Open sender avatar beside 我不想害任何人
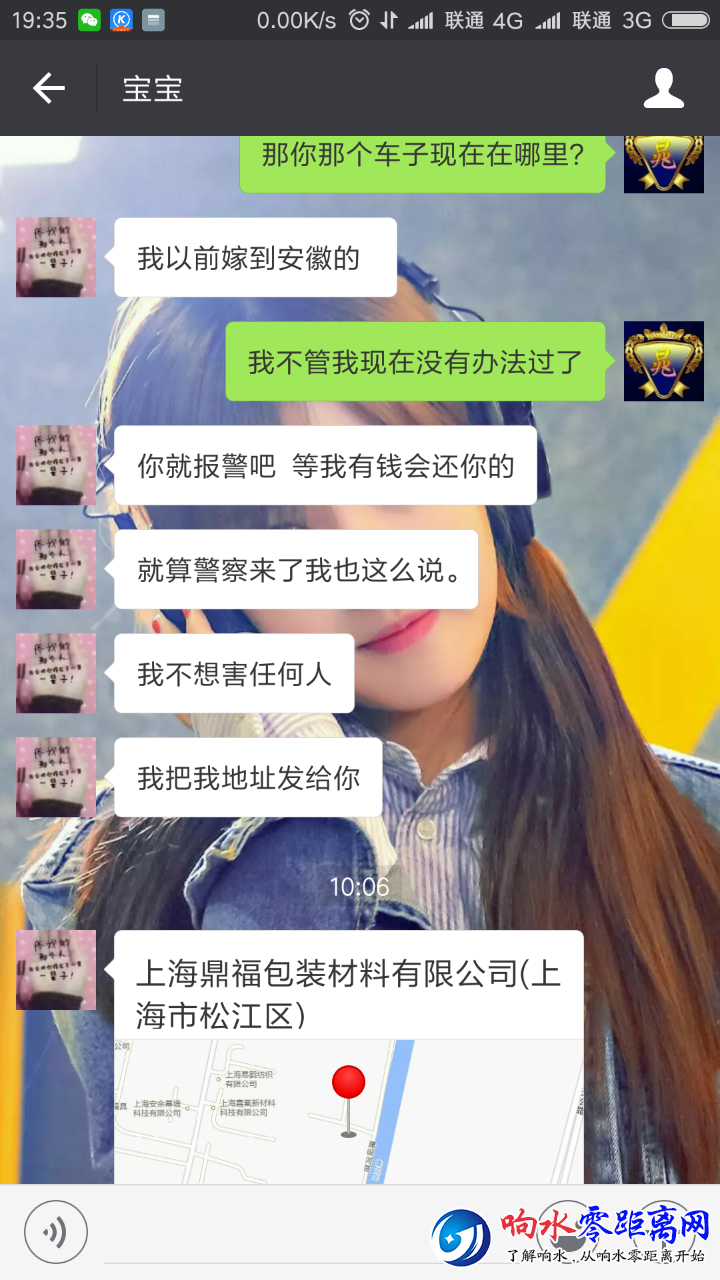 tap(56, 673)
